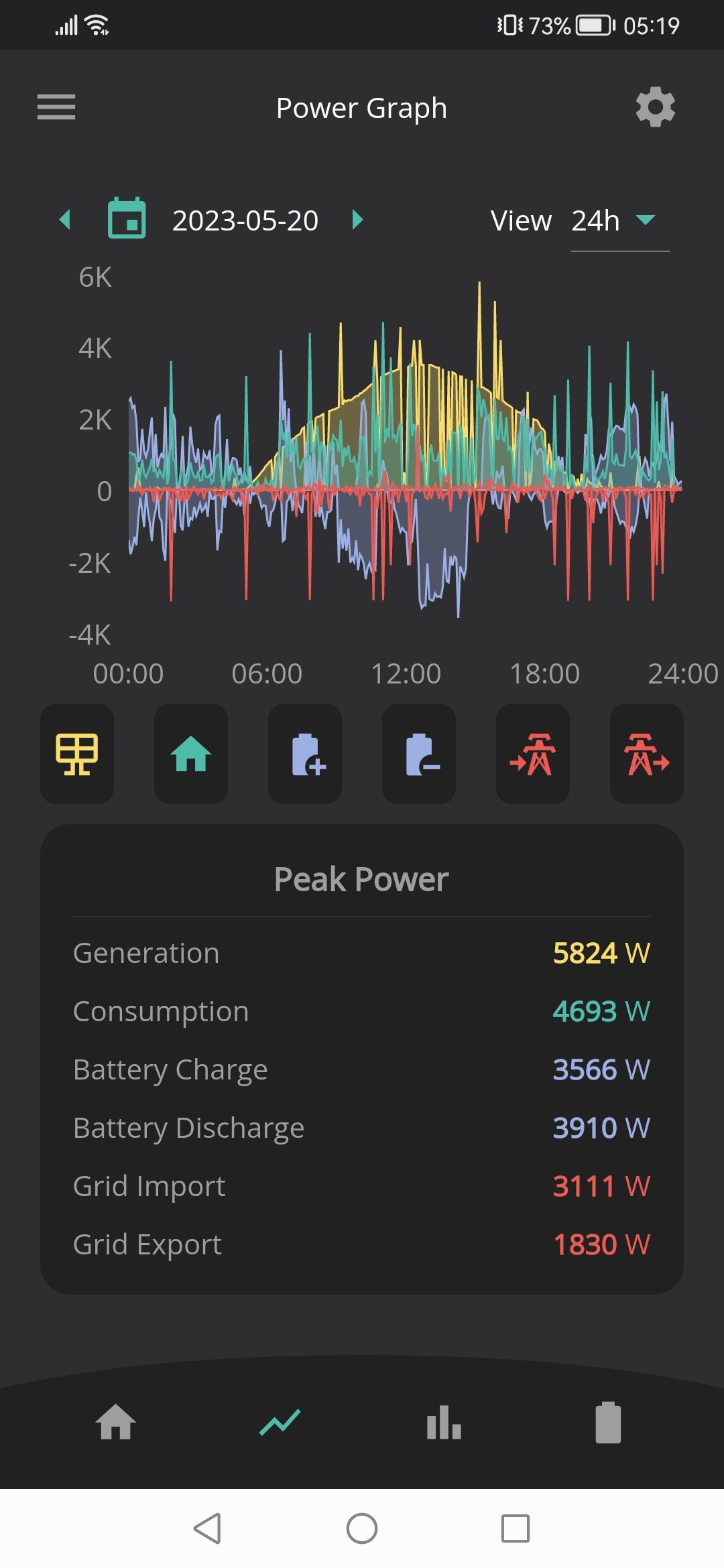Image resolution: width=724 pixels, height=1568 pixels.
Task: Switch to the bar chart tab
Action: 444,1422
